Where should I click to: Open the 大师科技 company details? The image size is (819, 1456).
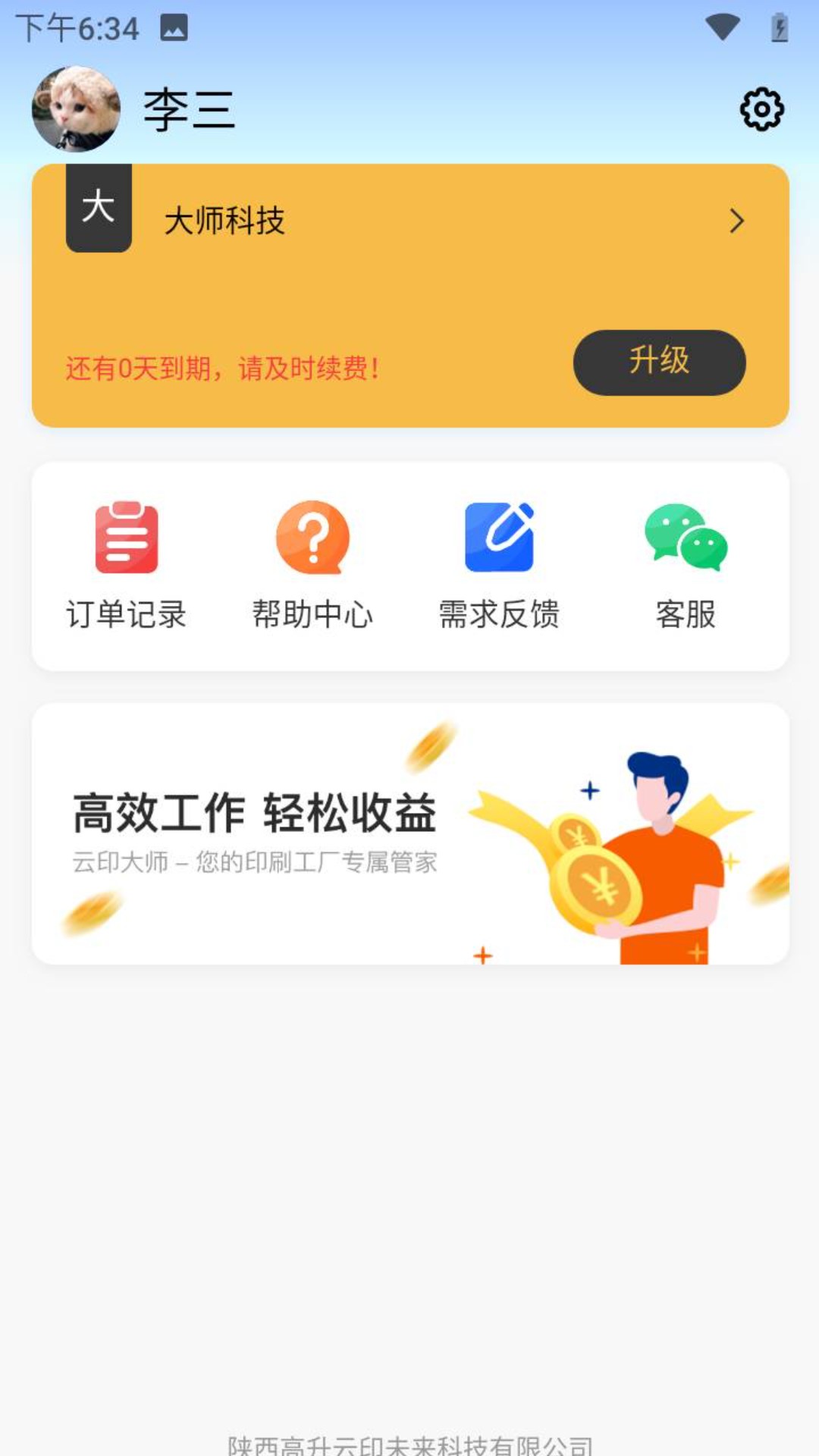tap(409, 221)
